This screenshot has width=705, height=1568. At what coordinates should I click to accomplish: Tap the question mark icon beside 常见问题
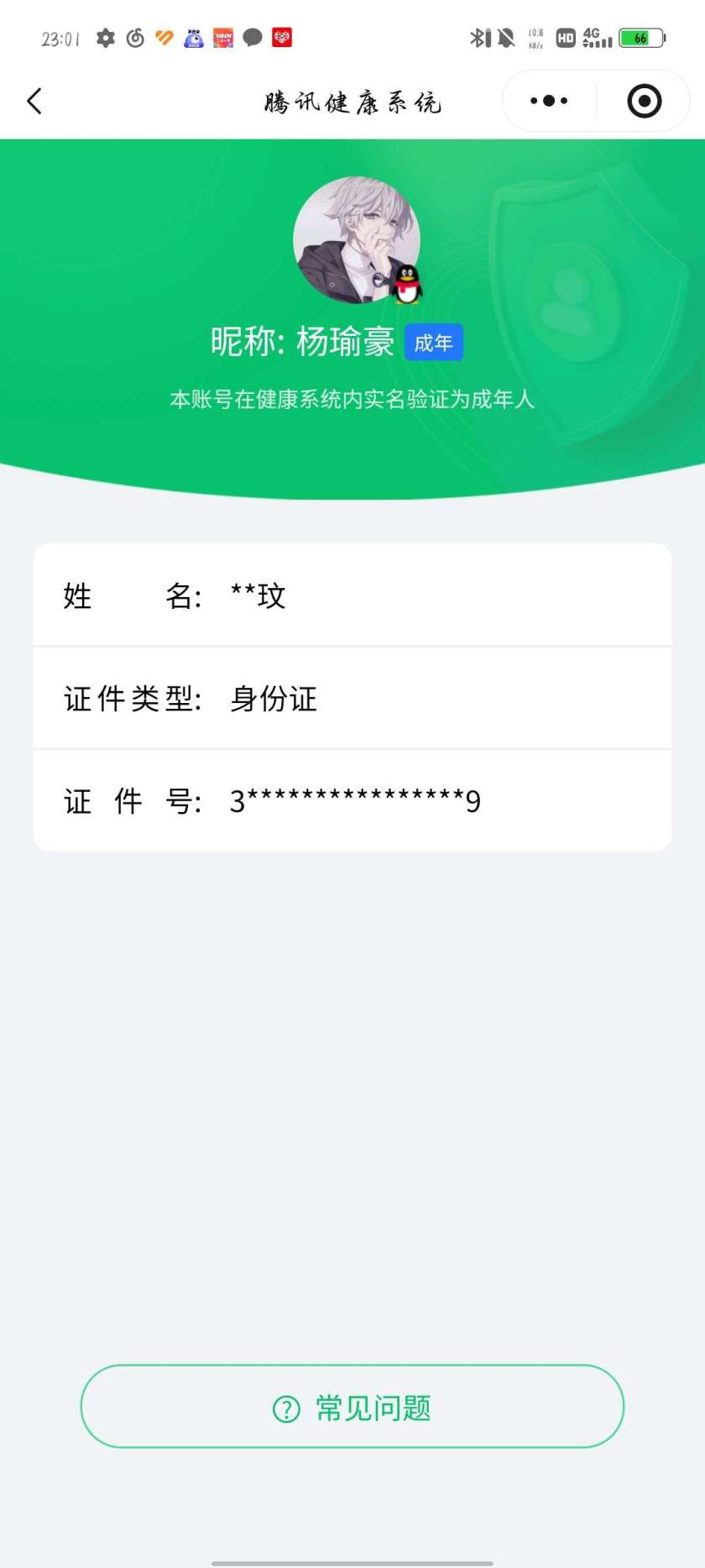pyautogui.click(x=285, y=1406)
